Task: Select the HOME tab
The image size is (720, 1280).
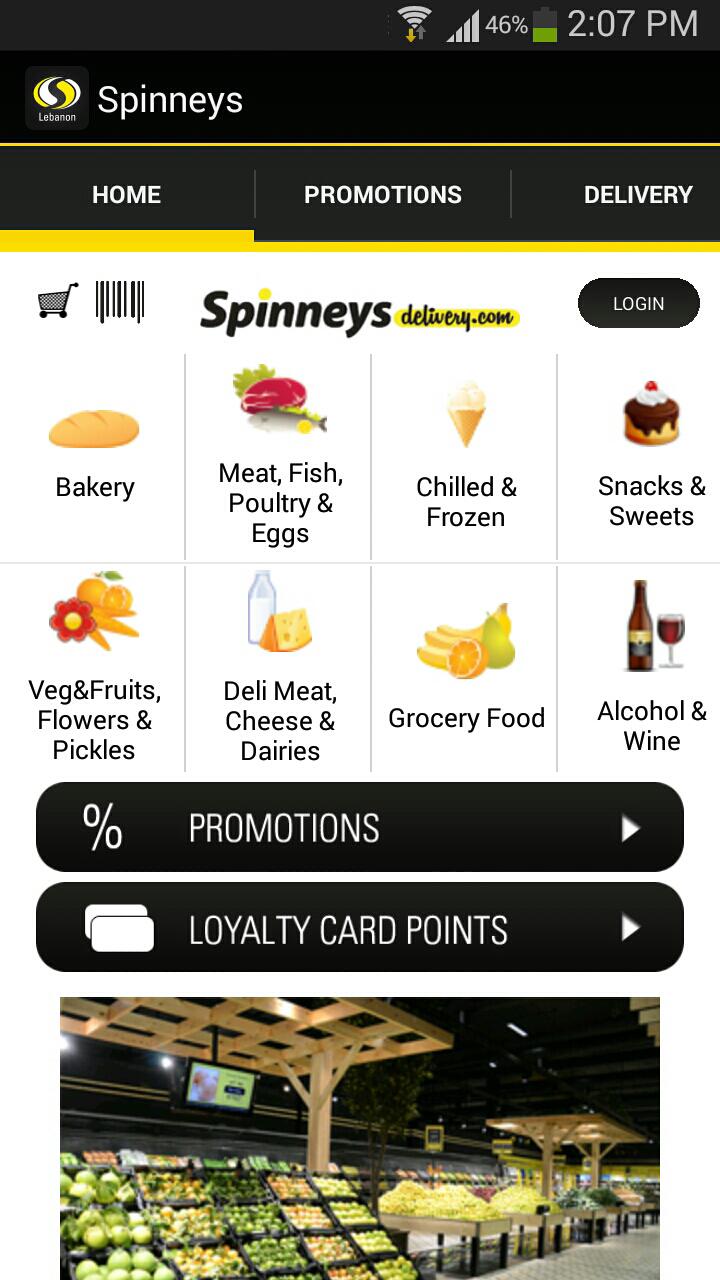Action: pyautogui.click(x=126, y=195)
